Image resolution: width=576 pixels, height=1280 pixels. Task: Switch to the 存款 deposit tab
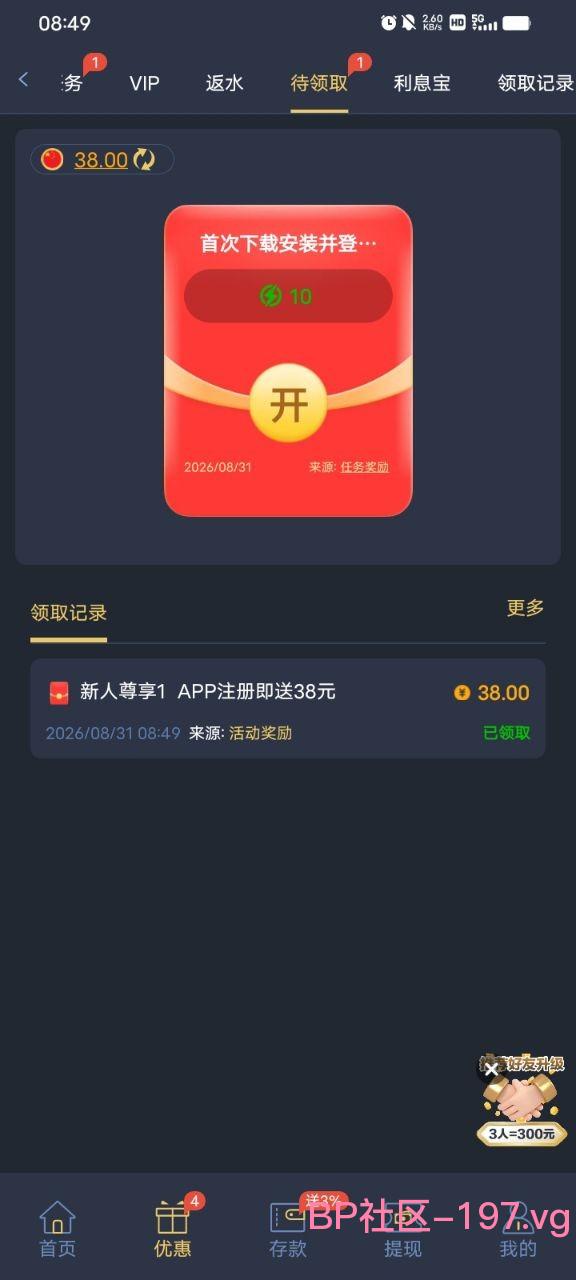pos(288,1229)
